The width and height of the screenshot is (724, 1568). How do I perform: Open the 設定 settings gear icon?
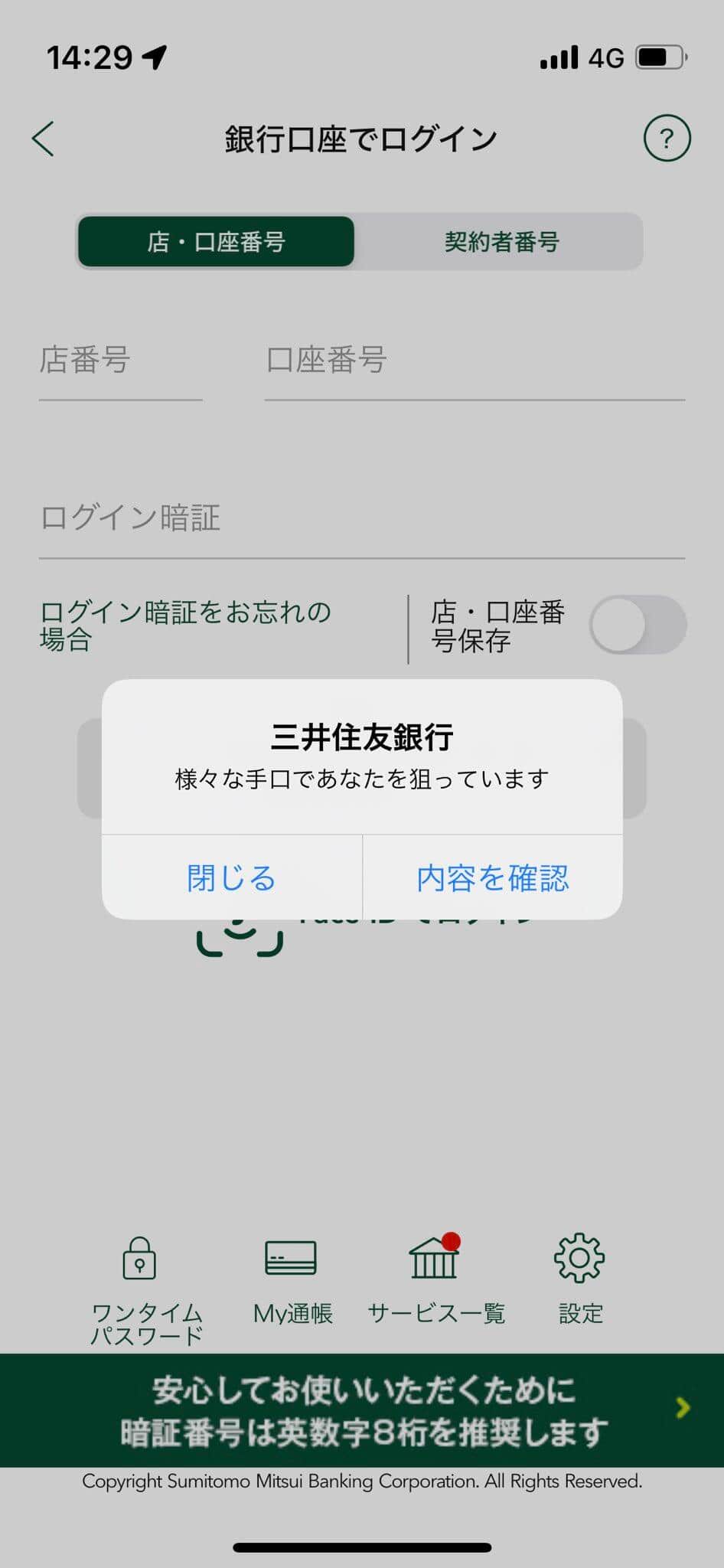pos(580,1256)
